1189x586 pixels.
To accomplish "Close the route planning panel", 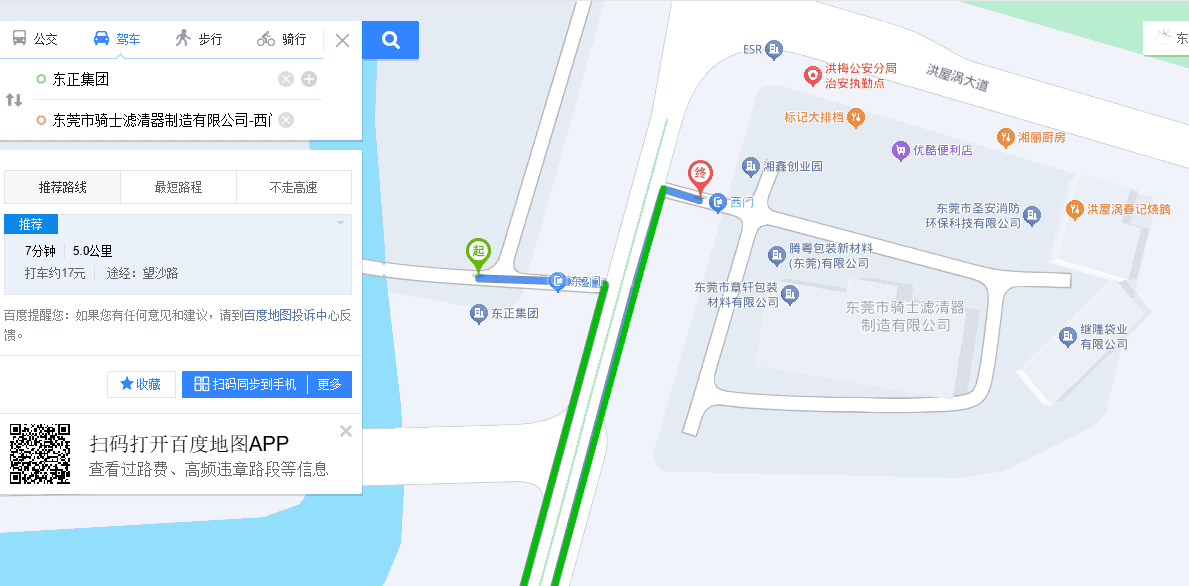I will (342, 41).
